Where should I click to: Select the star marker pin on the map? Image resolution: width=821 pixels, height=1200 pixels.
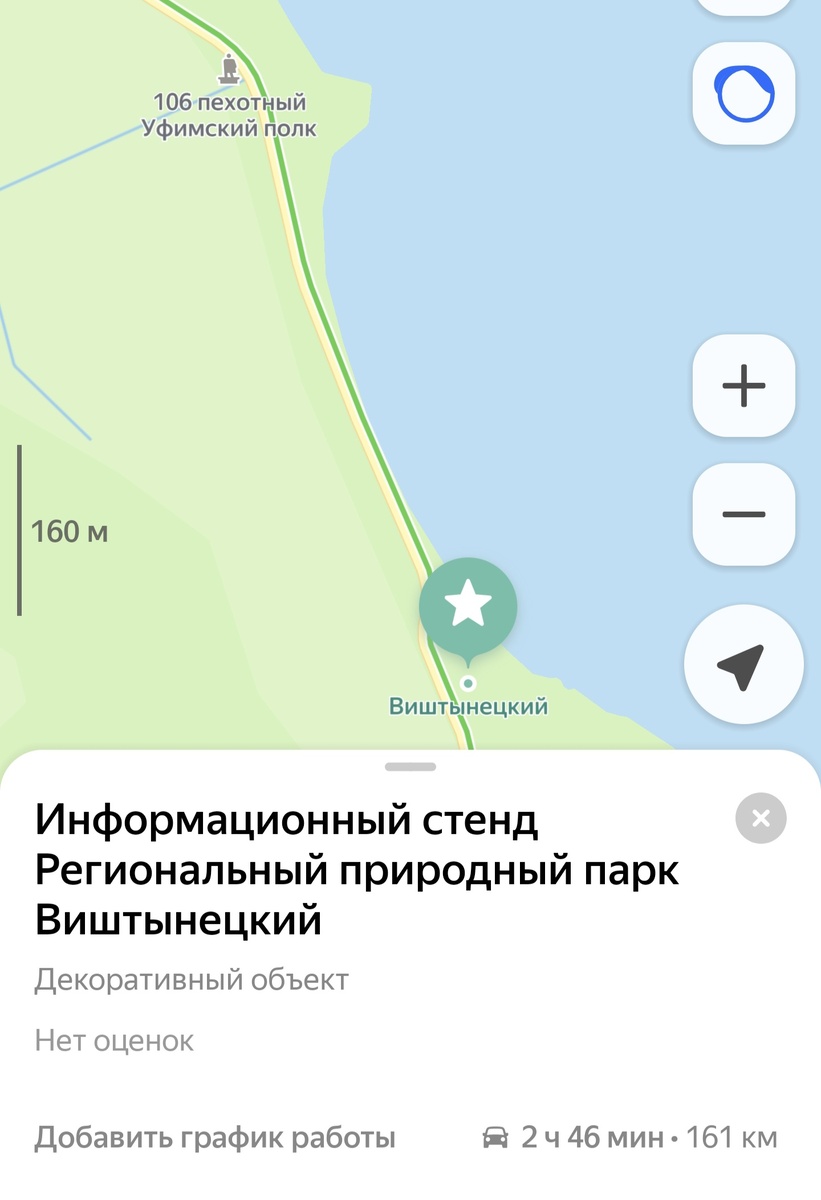[469, 602]
